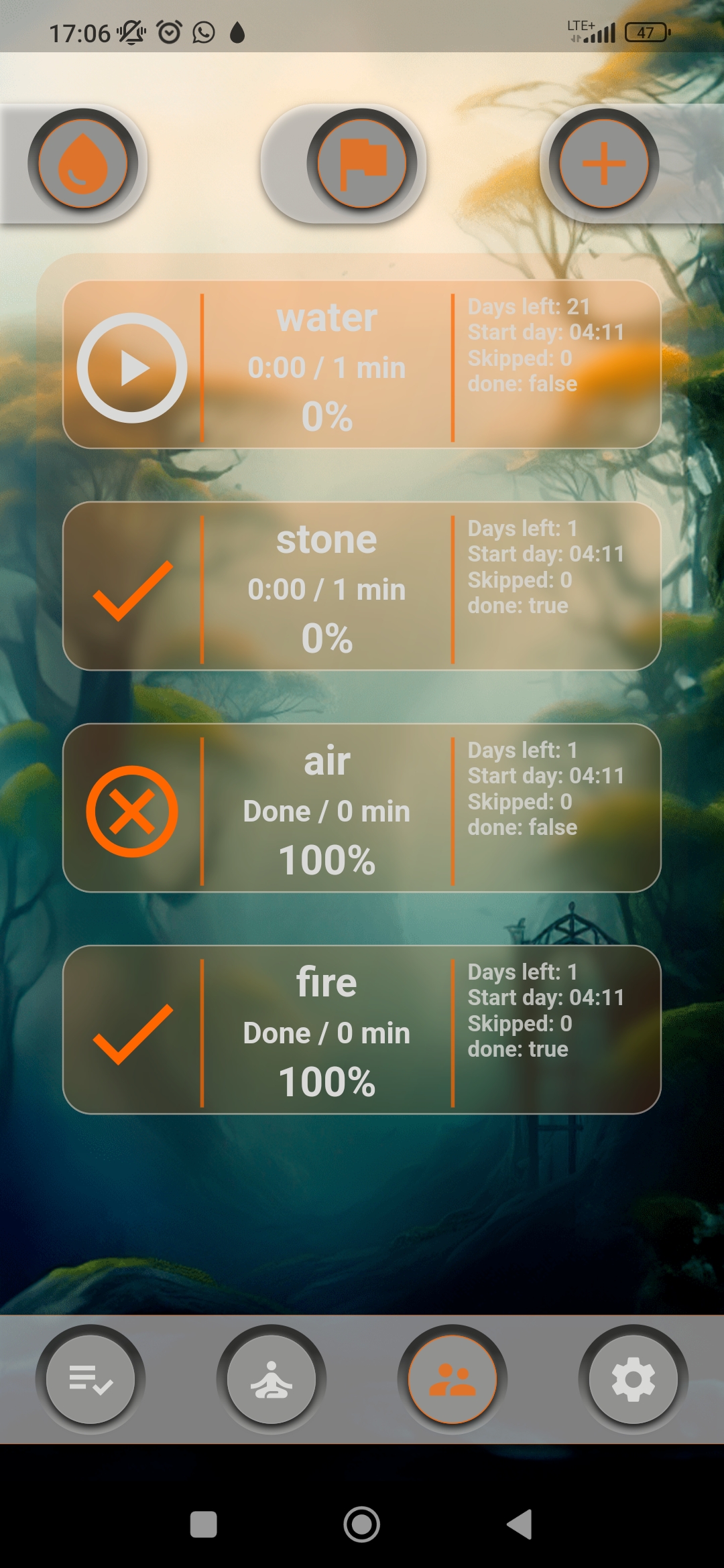Tap the X icon on the air card
Viewport: 724px width, 1568px height.
click(x=132, y=811)
